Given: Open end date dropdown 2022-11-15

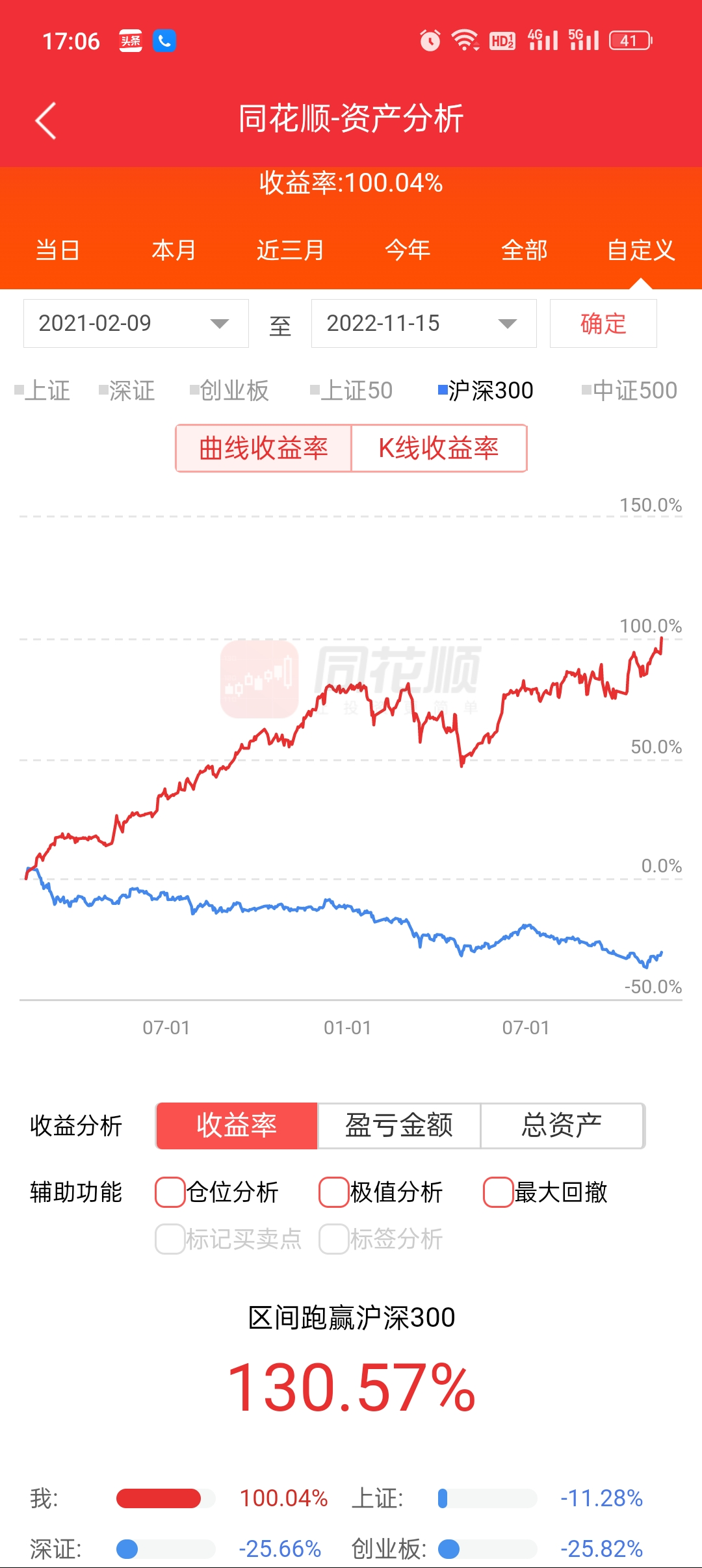Looking at the screenshot, I should (424, 324).
